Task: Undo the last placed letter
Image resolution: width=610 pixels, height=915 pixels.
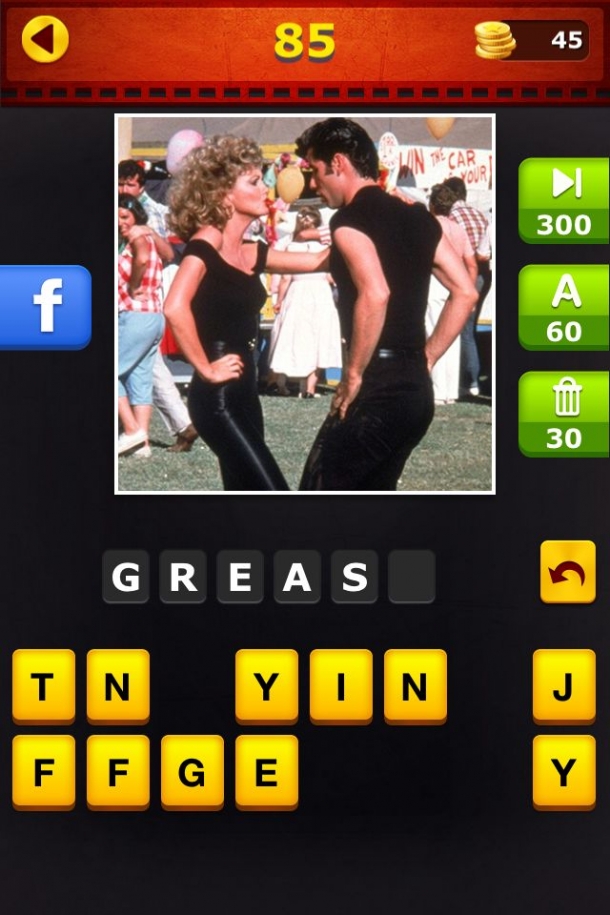Action: coord(567,572)
